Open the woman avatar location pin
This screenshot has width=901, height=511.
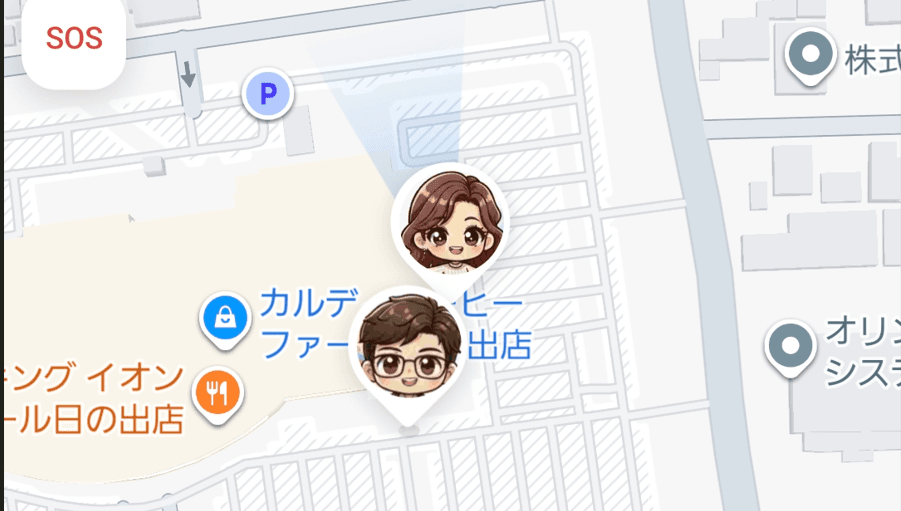click(449, 224)
